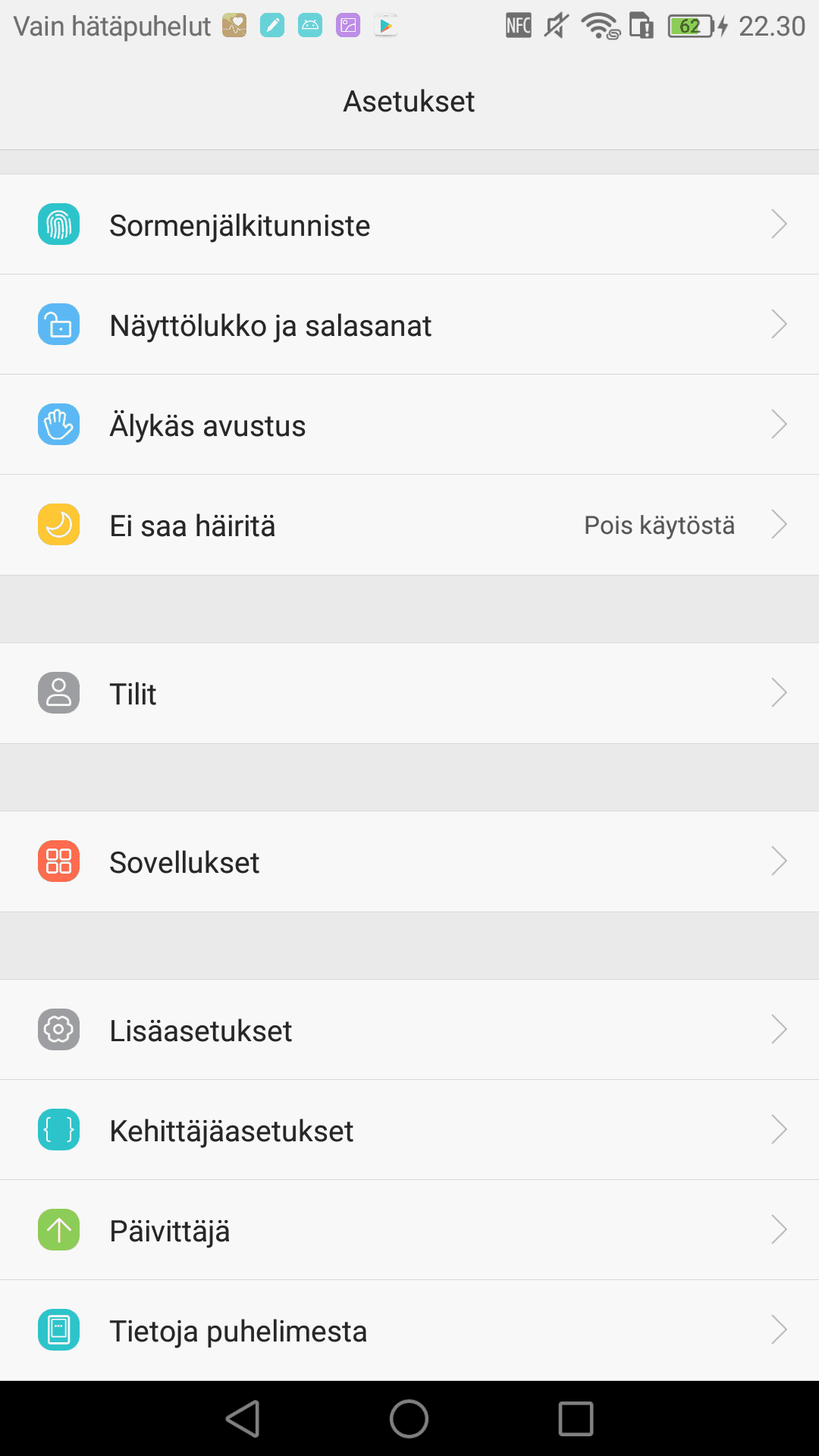Select Älykäs avustus row
The height and width of the screenshot is (1456, 819).
point(409,425)
